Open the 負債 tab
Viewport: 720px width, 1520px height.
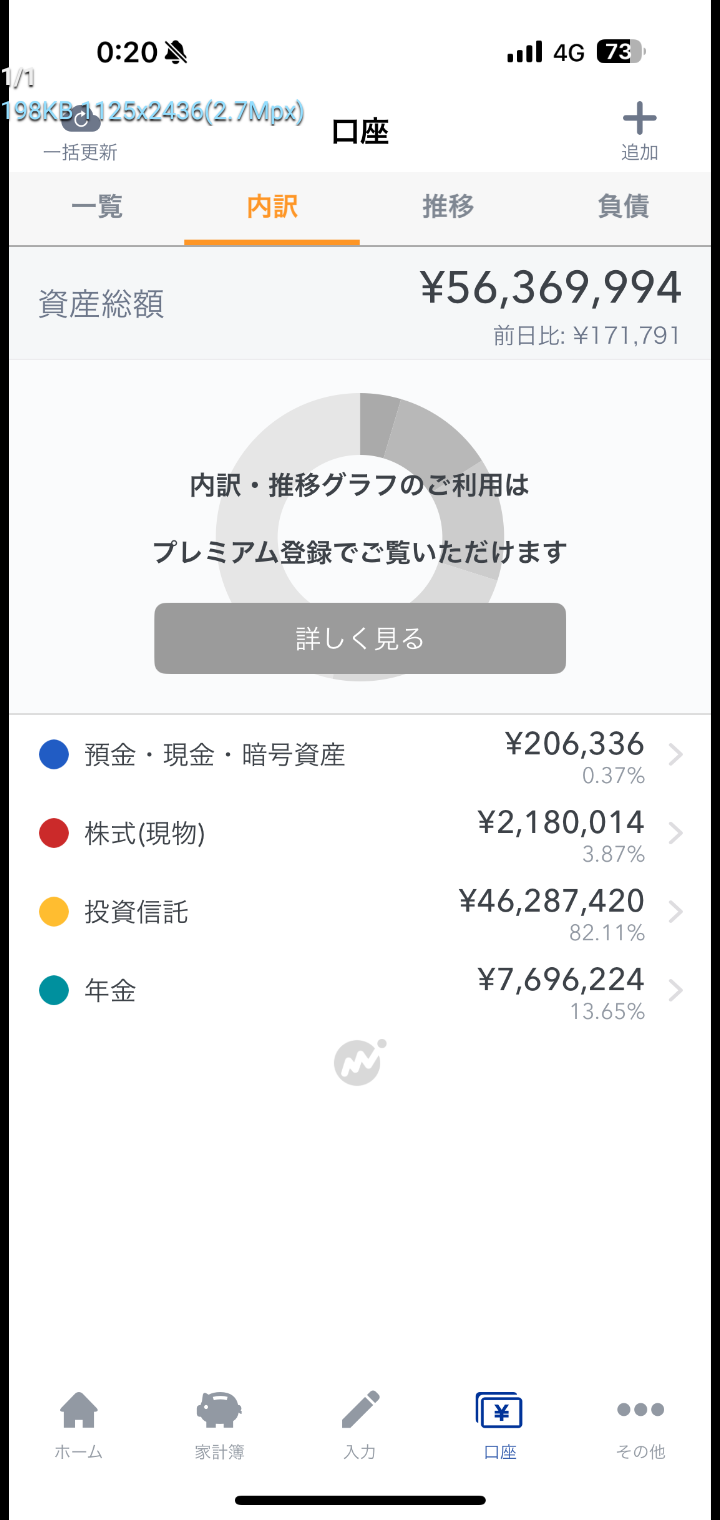click(623, 207)
